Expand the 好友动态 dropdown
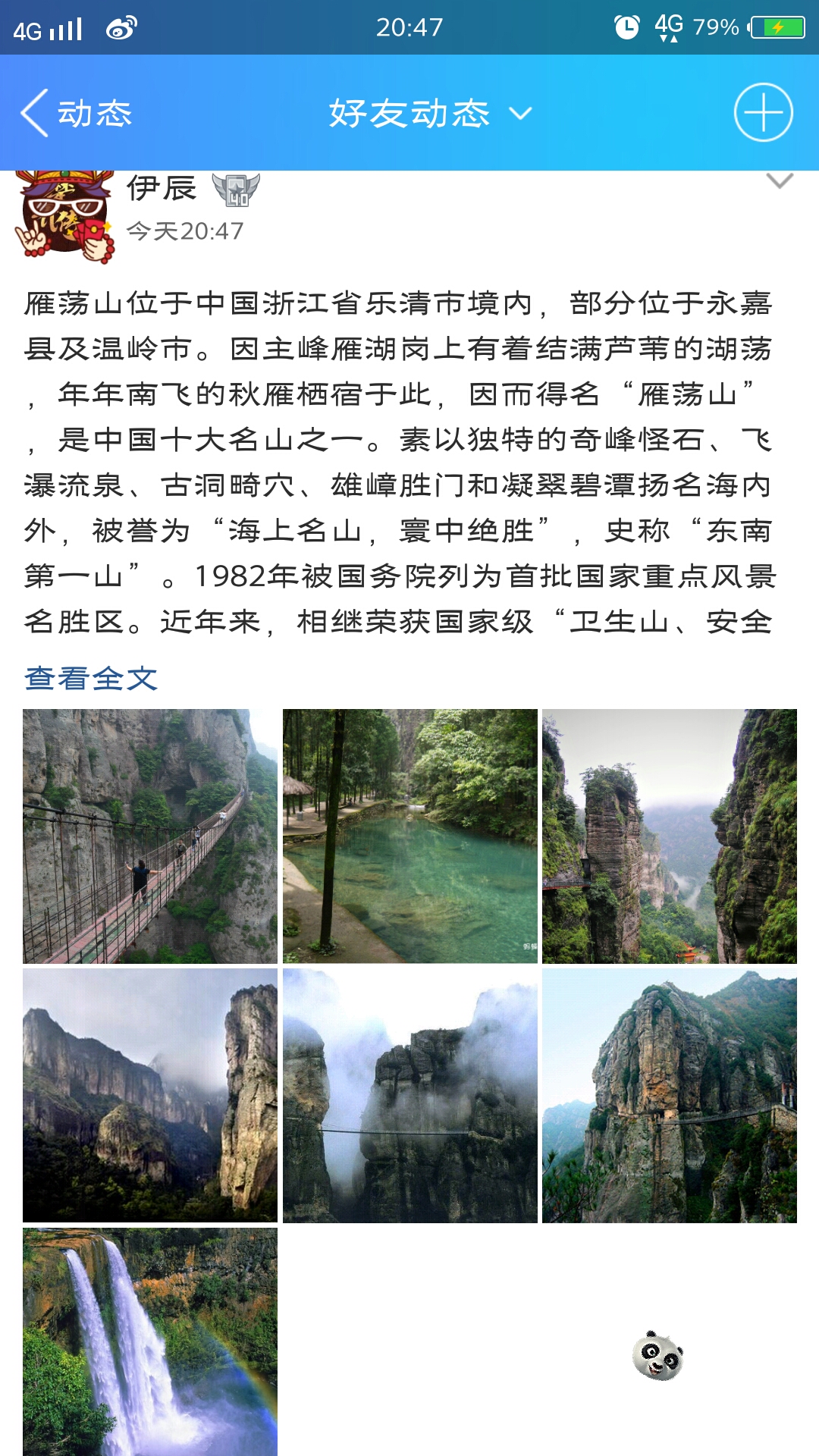This screenshot has width=819, height=1456. [x=429, y=114]
